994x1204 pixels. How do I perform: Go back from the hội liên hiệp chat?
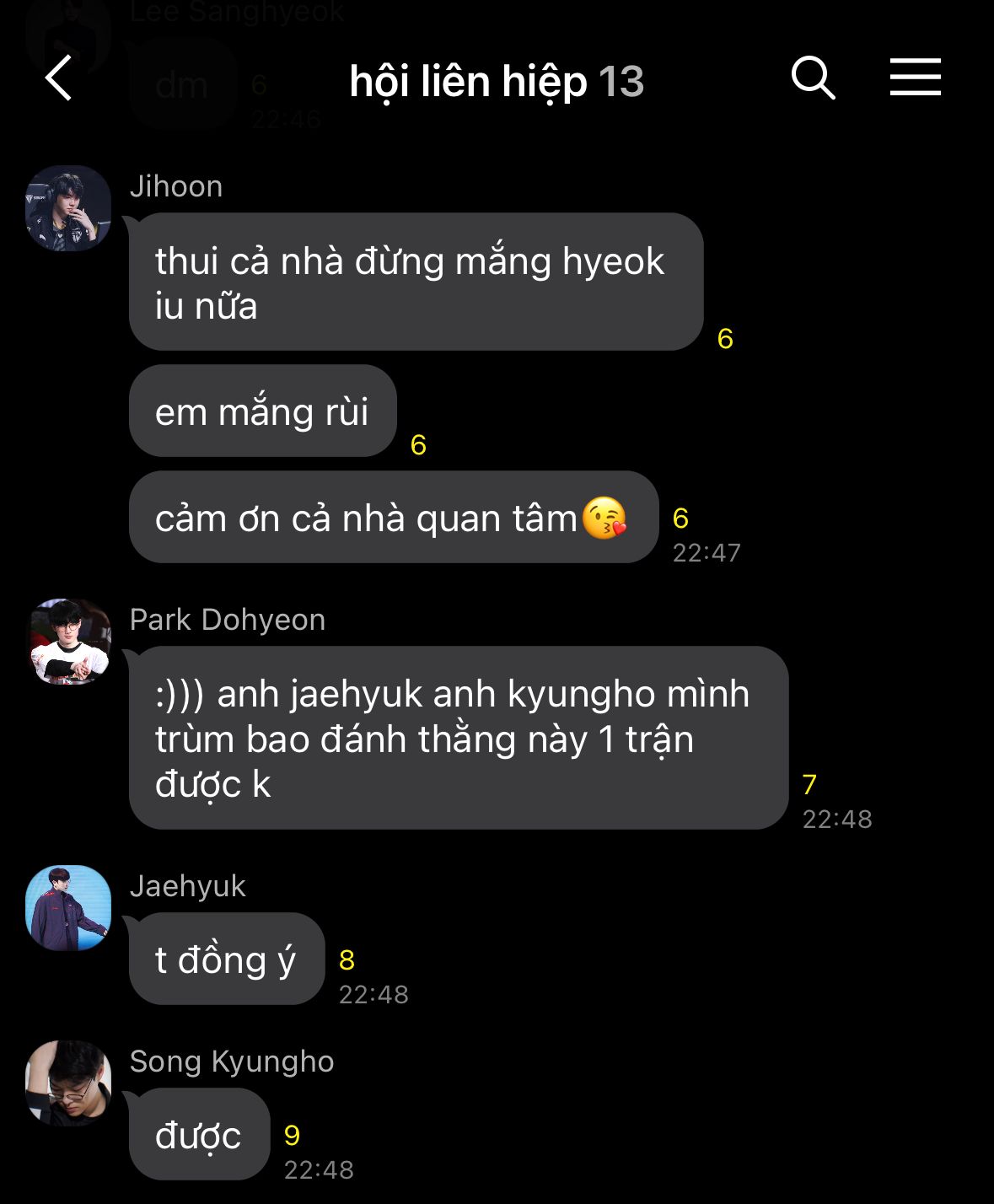(58, 79)
